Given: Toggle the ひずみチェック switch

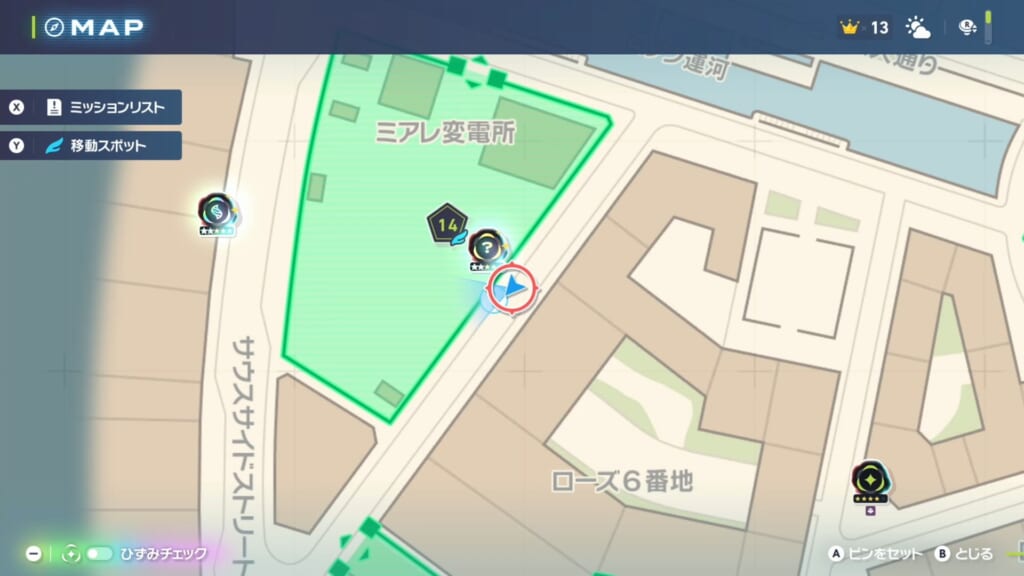Looking at the screenshot, I should coord(98,553).
